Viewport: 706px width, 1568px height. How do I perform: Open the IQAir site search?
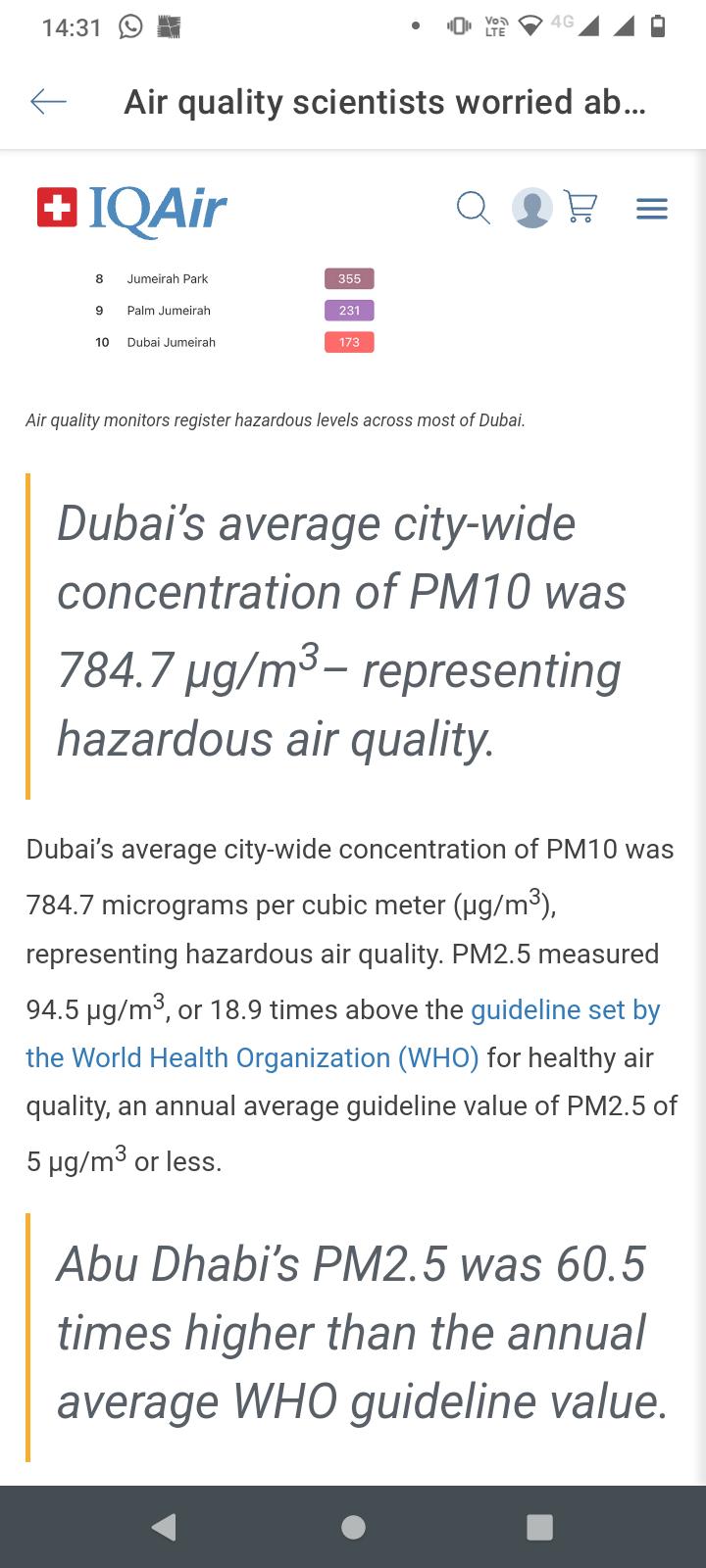474,208
